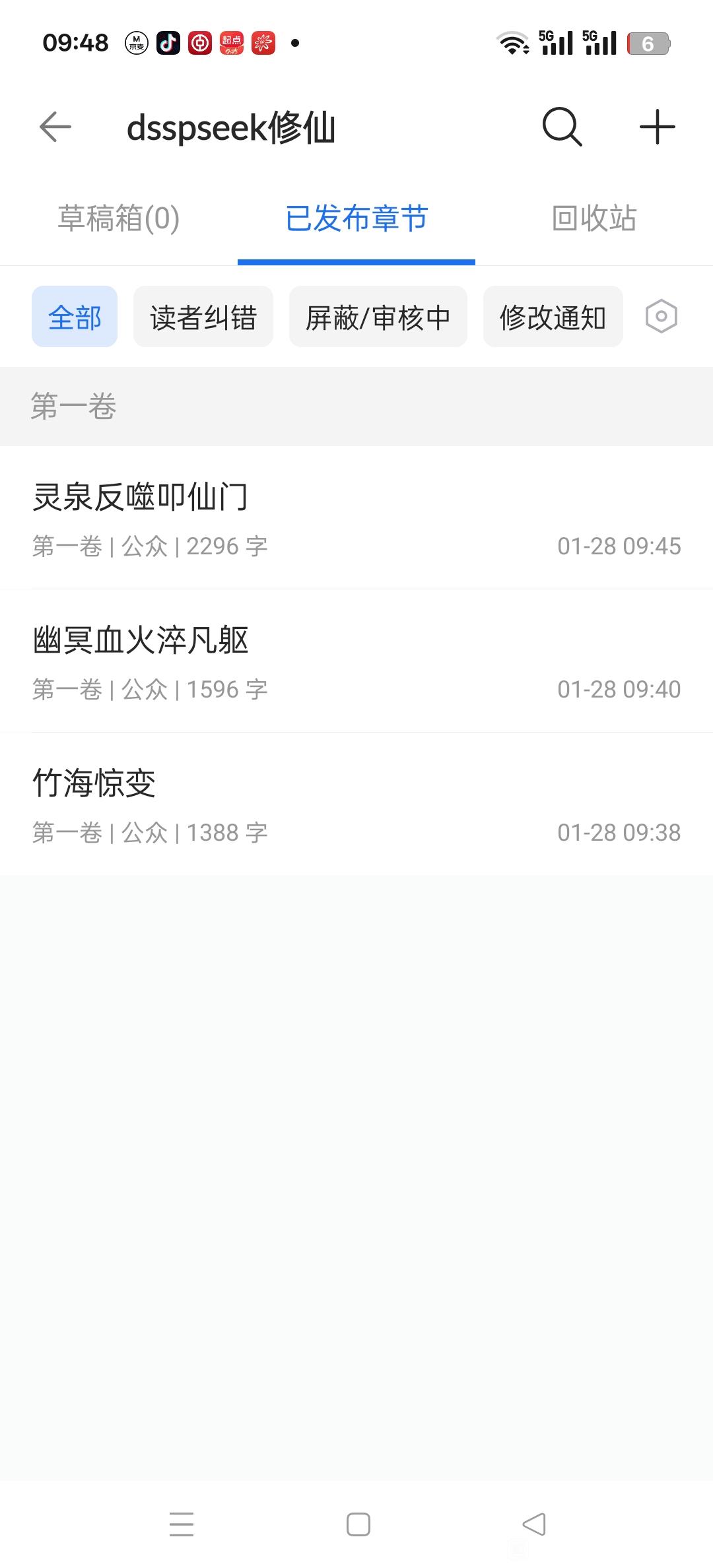Select the 已发布章节 tab
This screenshot has height=1568, width=713.
click(x=356, y=218)
